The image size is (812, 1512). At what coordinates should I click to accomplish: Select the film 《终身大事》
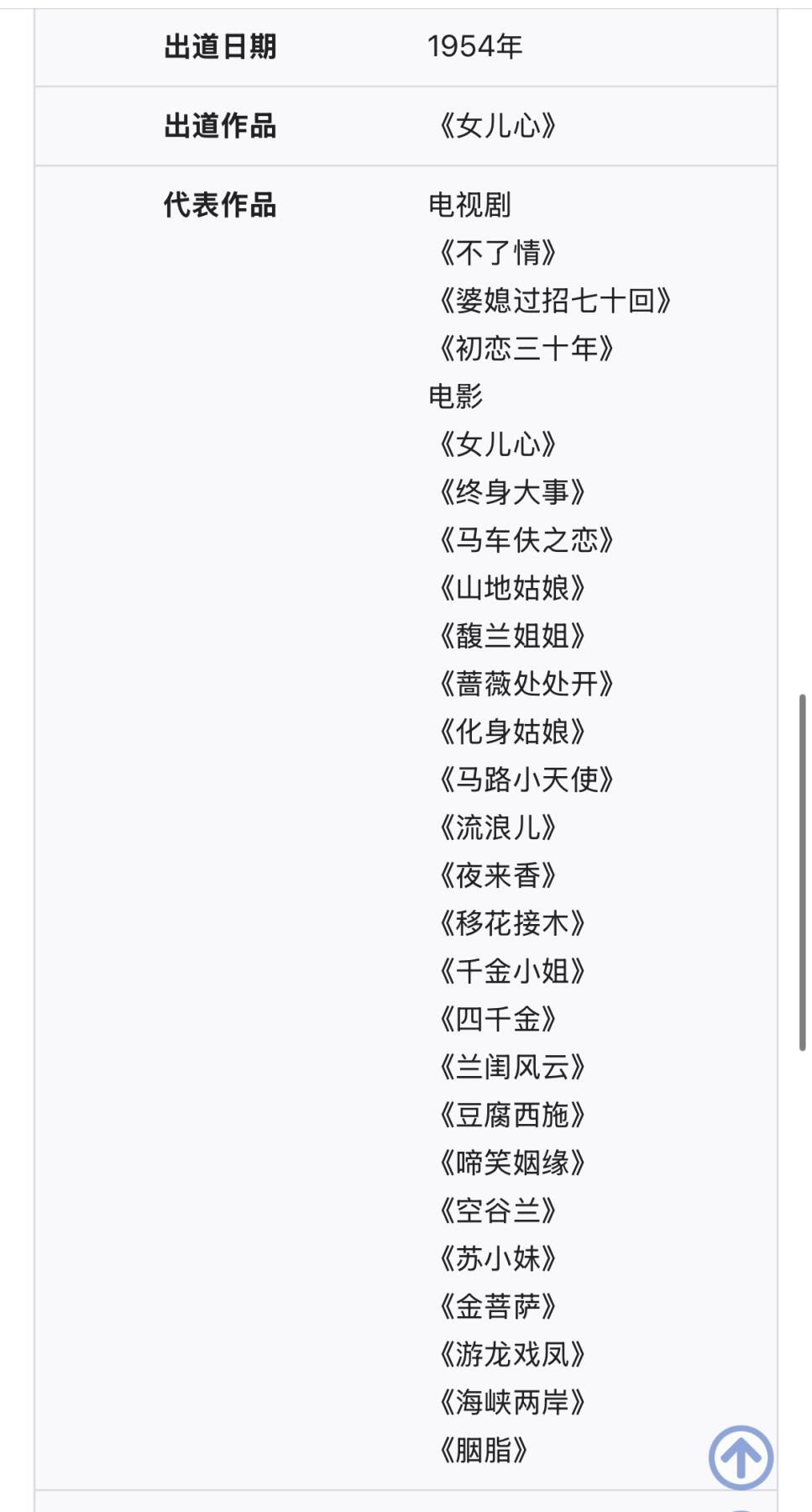[518, 491]
